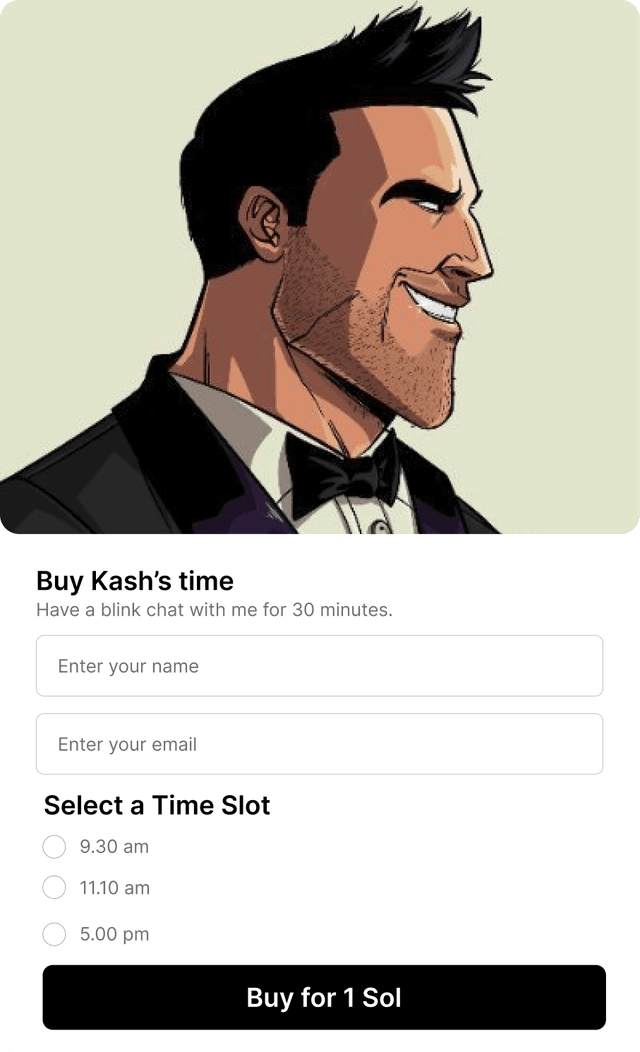This screenshot has width=640, height=1052.
Task: Focus the email input field
Action: pyautogui.click(x=319, y=744)
